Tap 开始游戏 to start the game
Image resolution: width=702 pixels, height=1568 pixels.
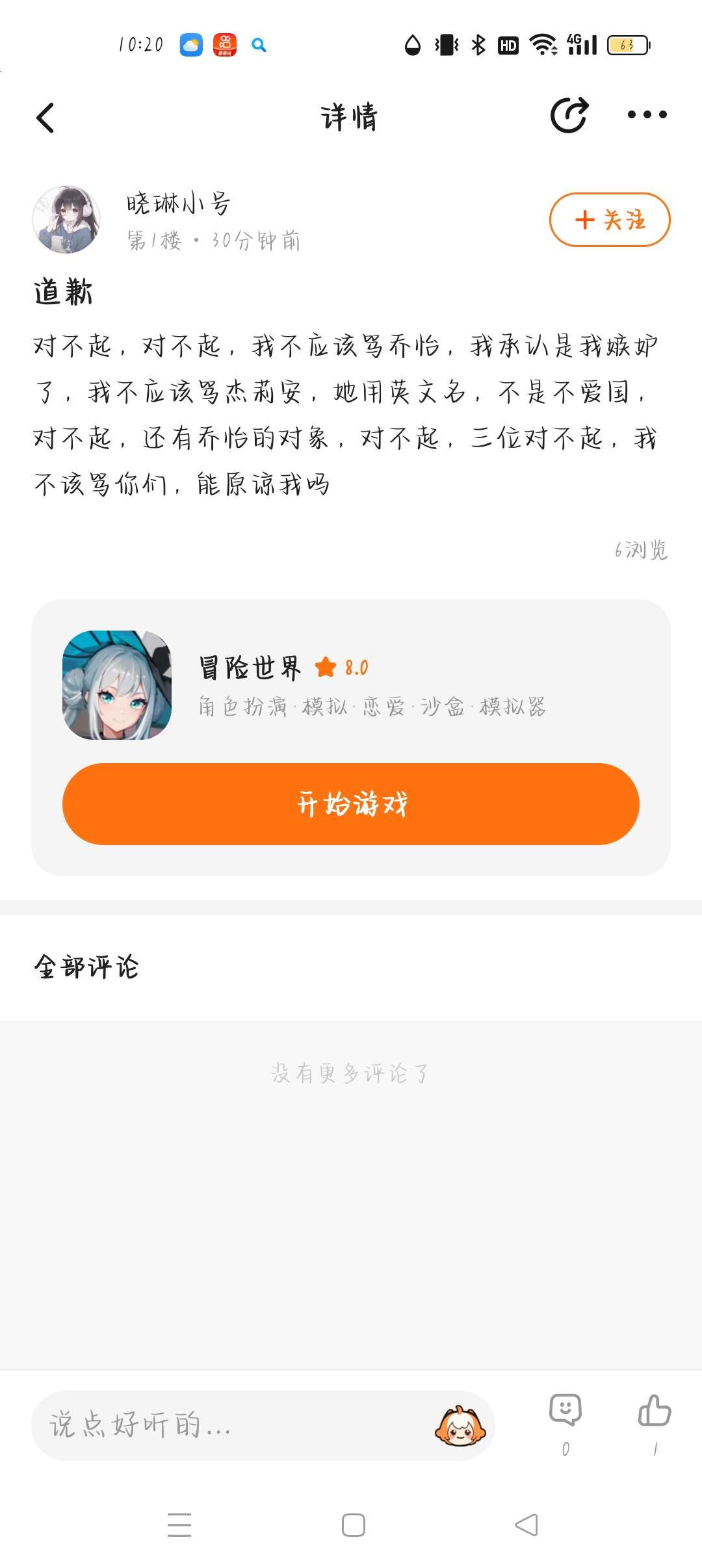[351, 804]
